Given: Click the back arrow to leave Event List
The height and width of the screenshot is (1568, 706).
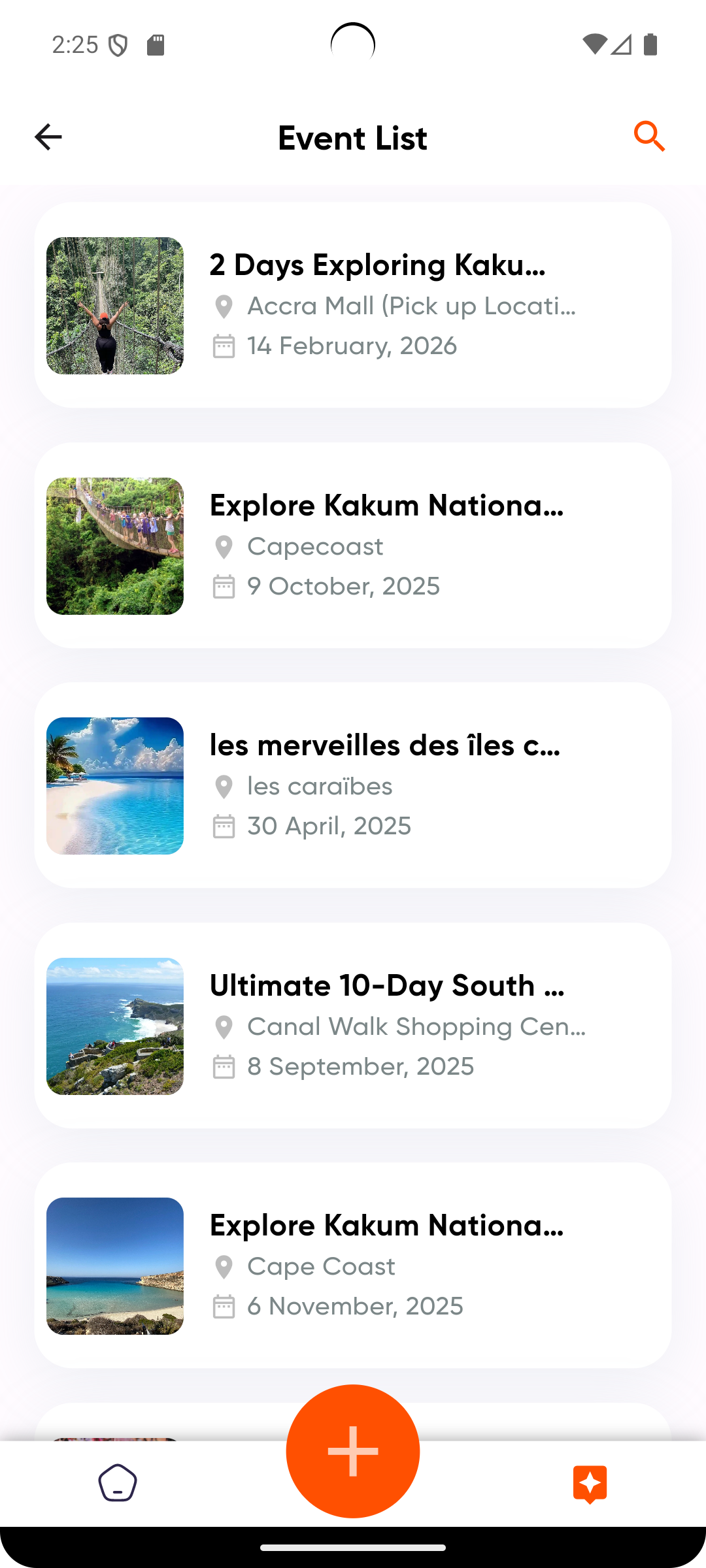Looking at the screenshot, I should tap(47, 137).
